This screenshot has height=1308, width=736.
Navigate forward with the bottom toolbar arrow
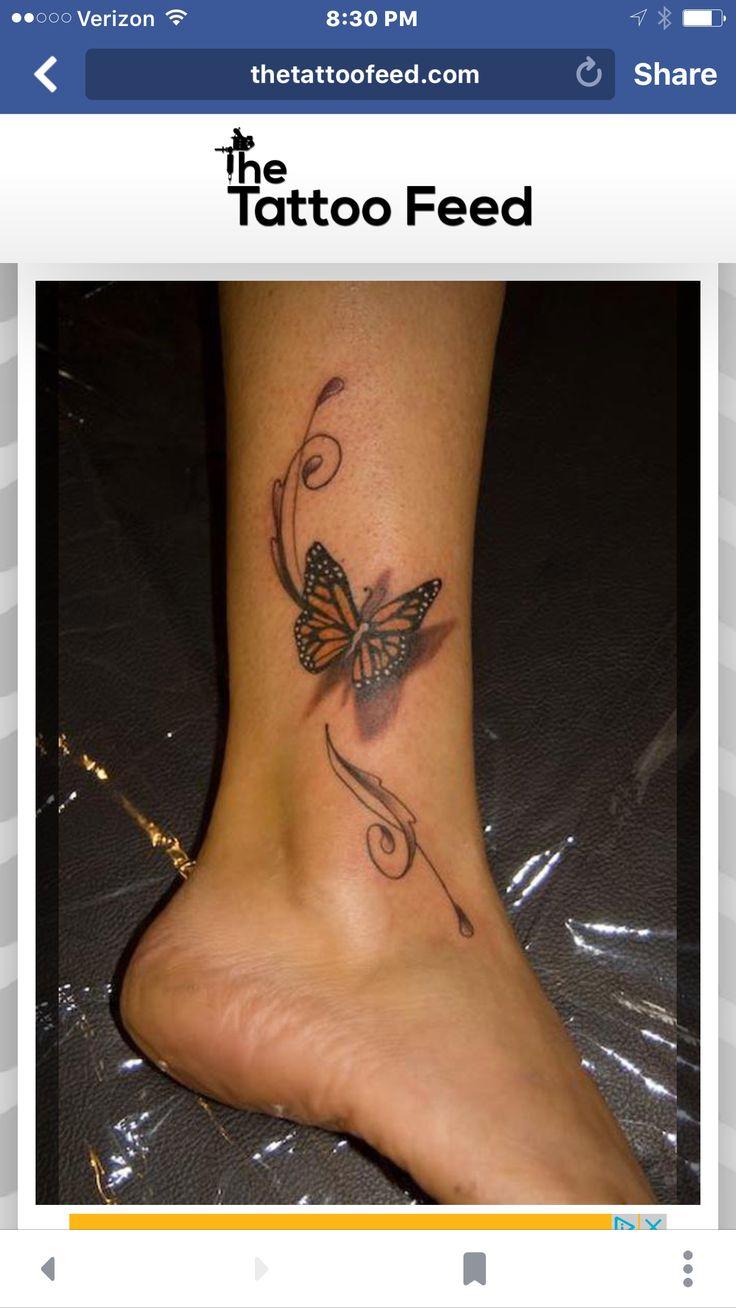261,1269
